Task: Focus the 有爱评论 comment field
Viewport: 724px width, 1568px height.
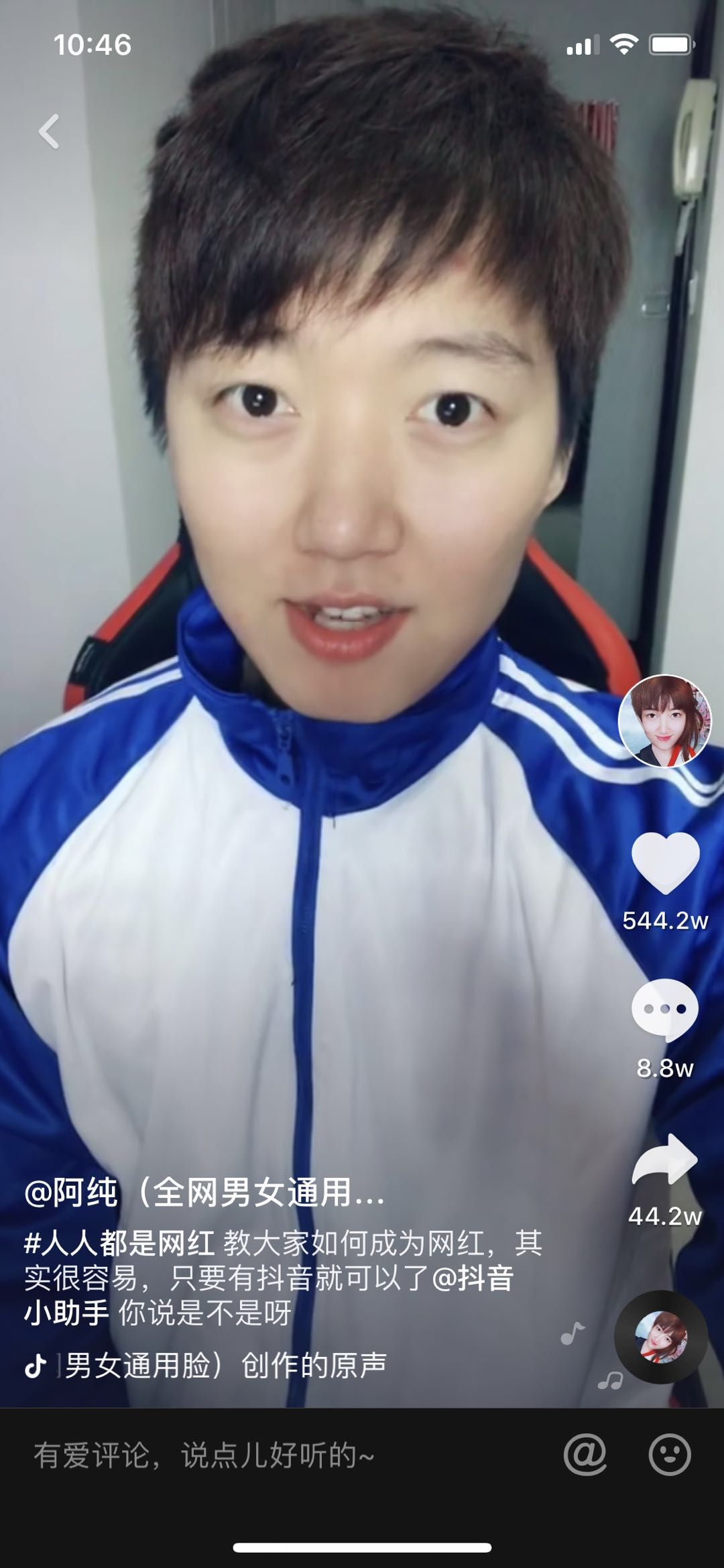Action: point(268,1455)
